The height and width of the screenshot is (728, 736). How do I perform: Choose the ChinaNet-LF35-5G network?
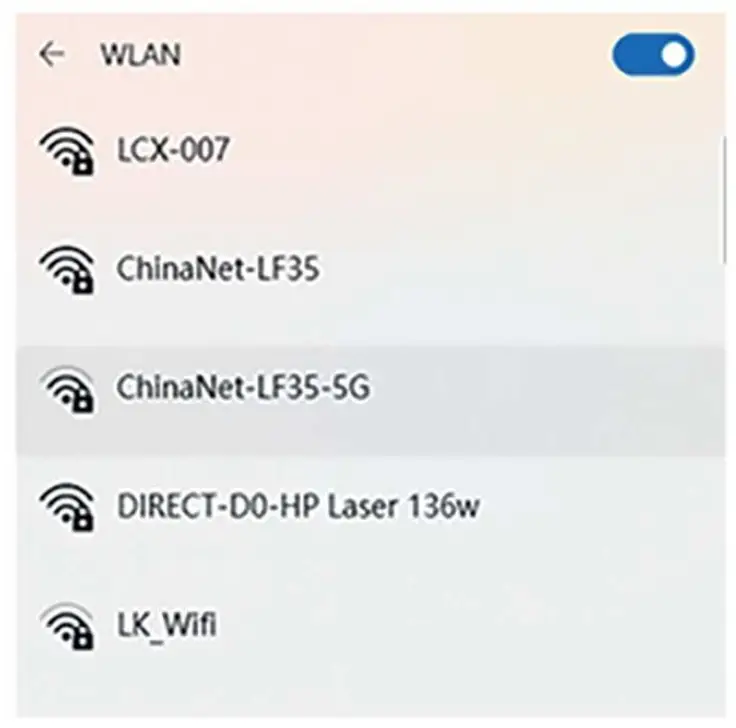click(243, 387)
